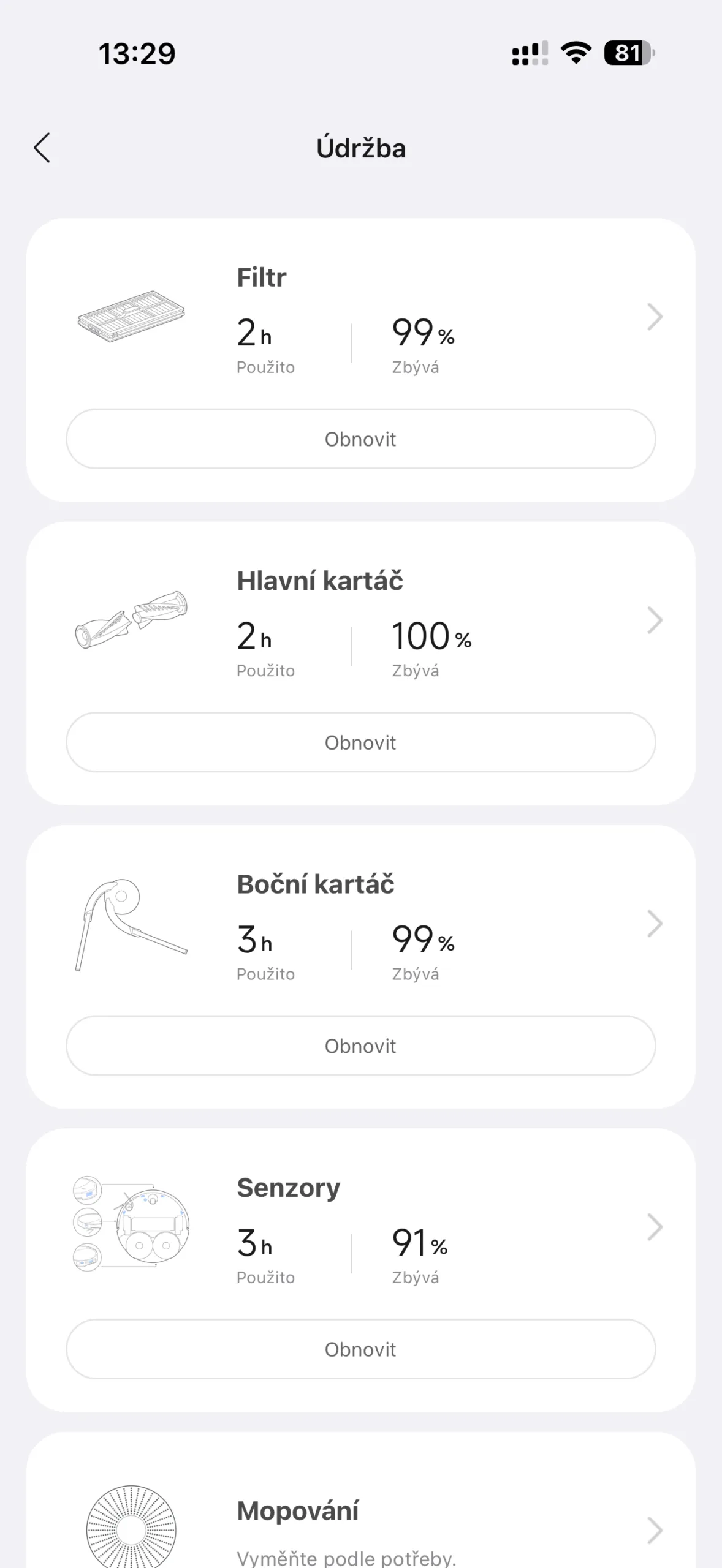Hit Obnovit for Boční kartáč

360,1046
